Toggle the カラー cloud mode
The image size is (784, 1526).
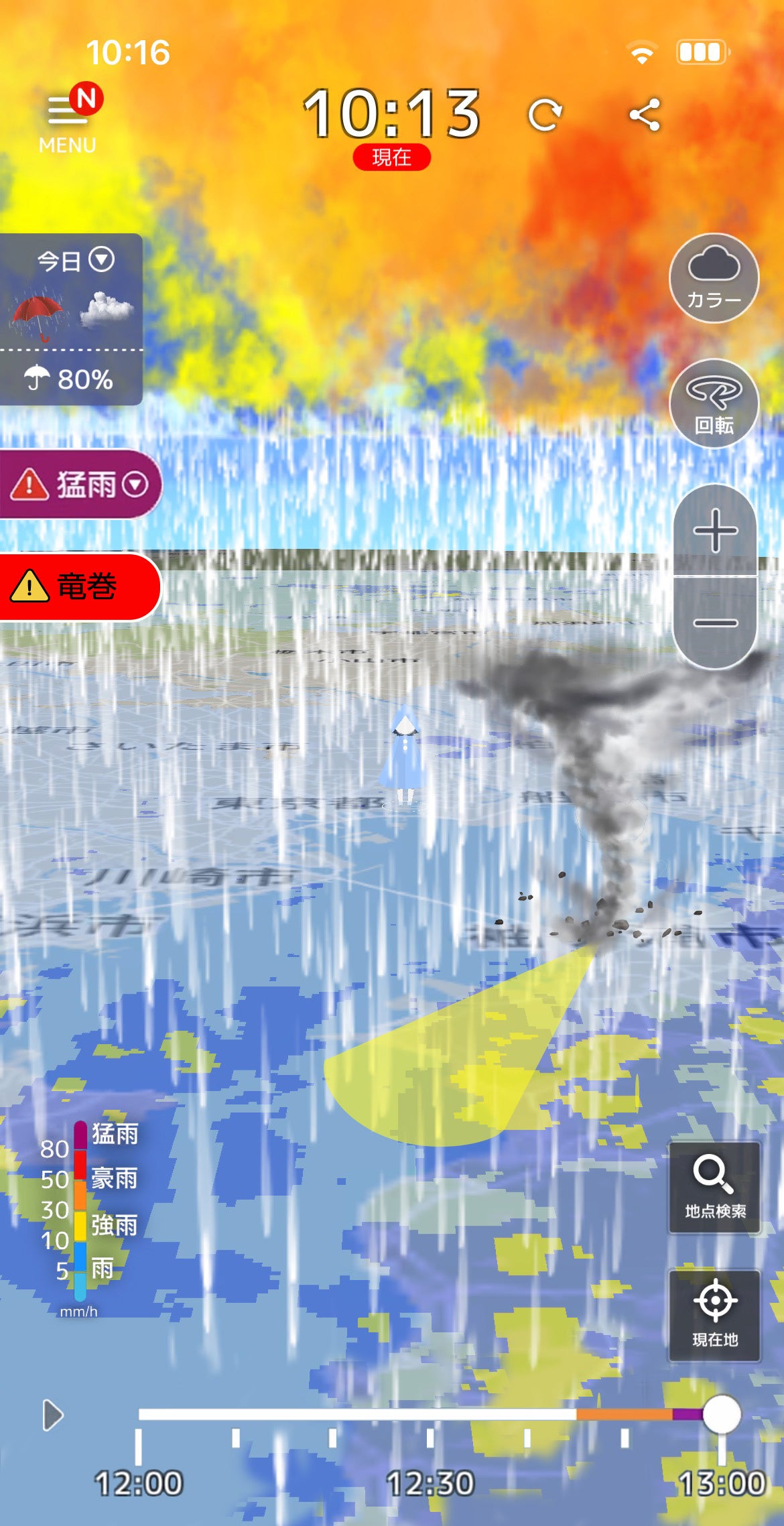tap(714, 278)
